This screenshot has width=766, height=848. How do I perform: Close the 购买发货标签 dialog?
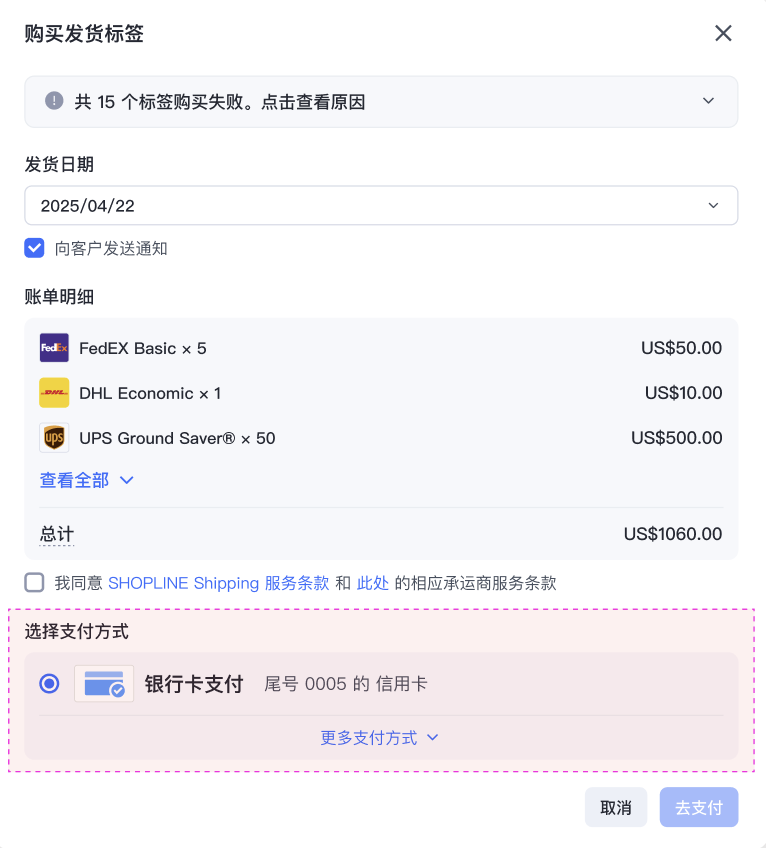coord(723,33)
